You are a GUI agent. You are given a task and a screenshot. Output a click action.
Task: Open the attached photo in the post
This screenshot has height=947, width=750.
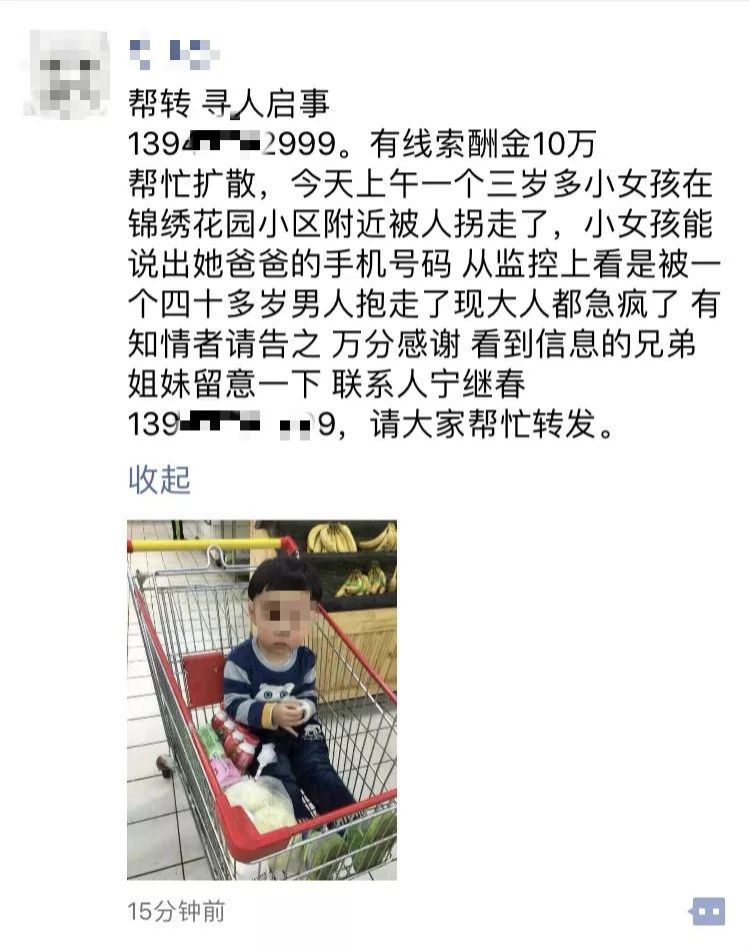pos(262,699)
